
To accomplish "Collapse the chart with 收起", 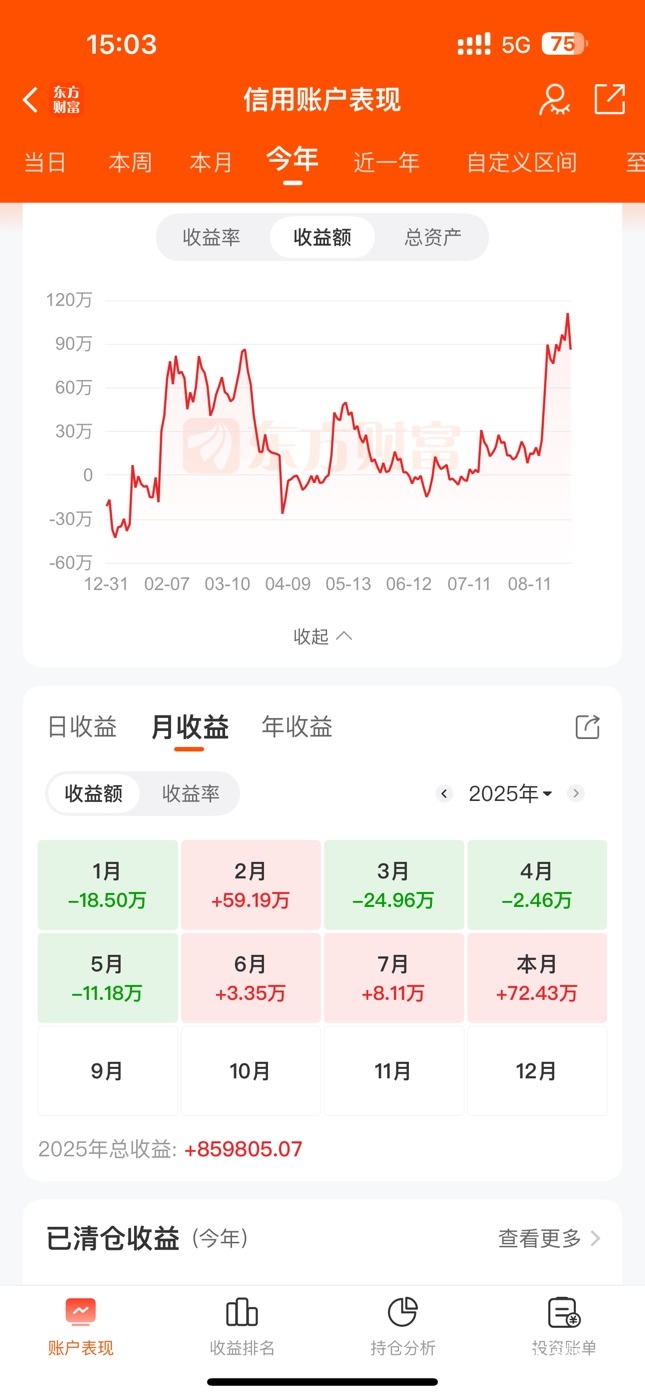I will pyautogui.click(x=322, y=636).
